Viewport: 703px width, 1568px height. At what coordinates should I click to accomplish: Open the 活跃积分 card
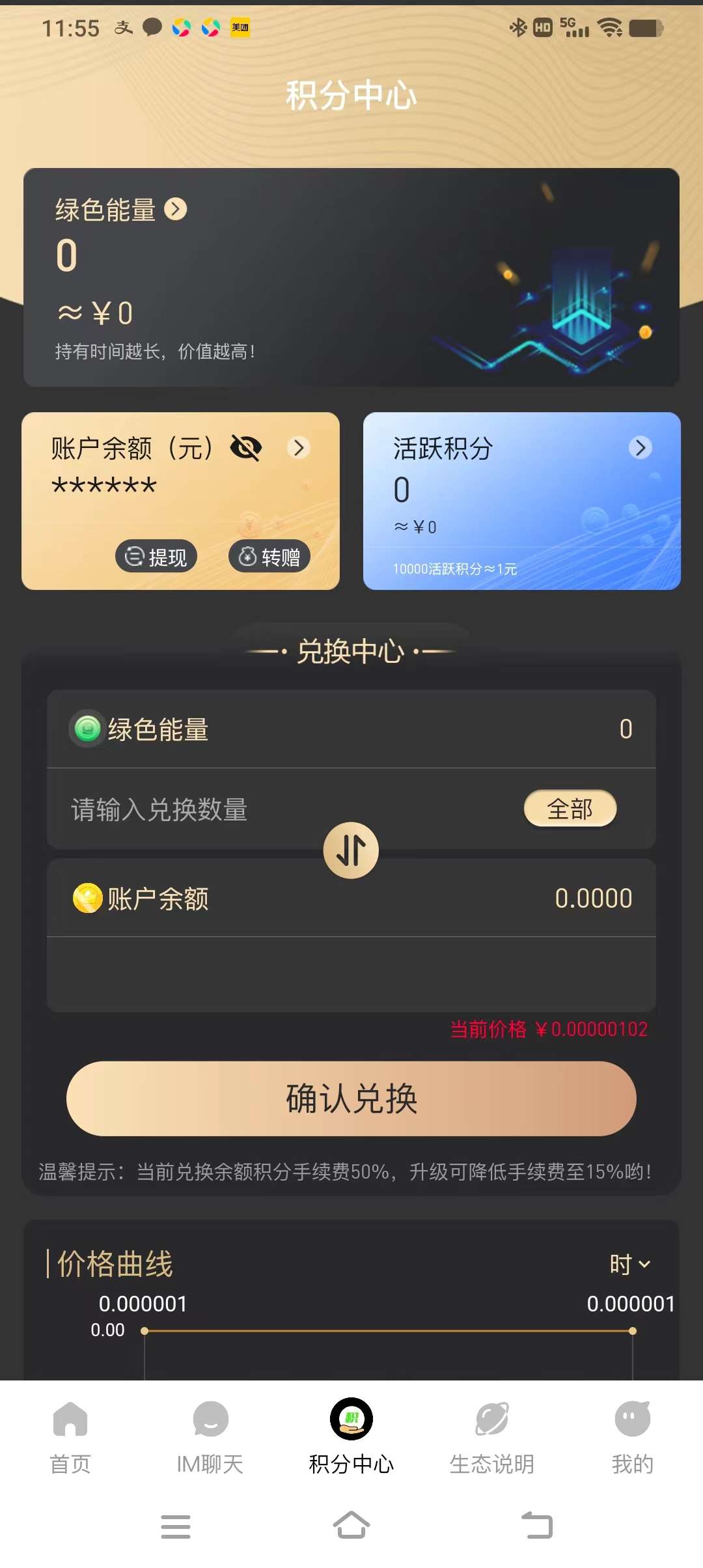point(522,501)
